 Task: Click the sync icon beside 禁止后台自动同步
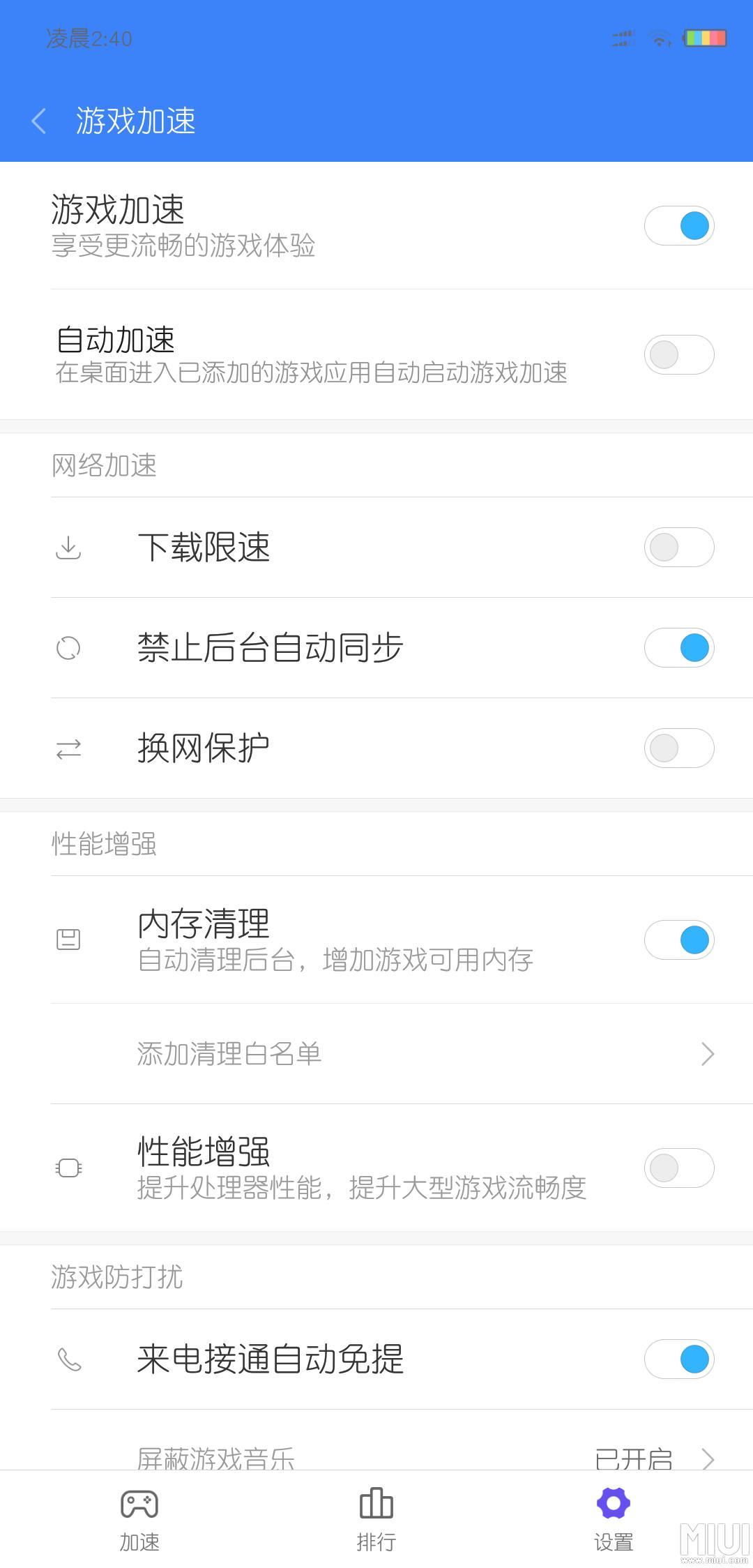(x=68, y=648)
